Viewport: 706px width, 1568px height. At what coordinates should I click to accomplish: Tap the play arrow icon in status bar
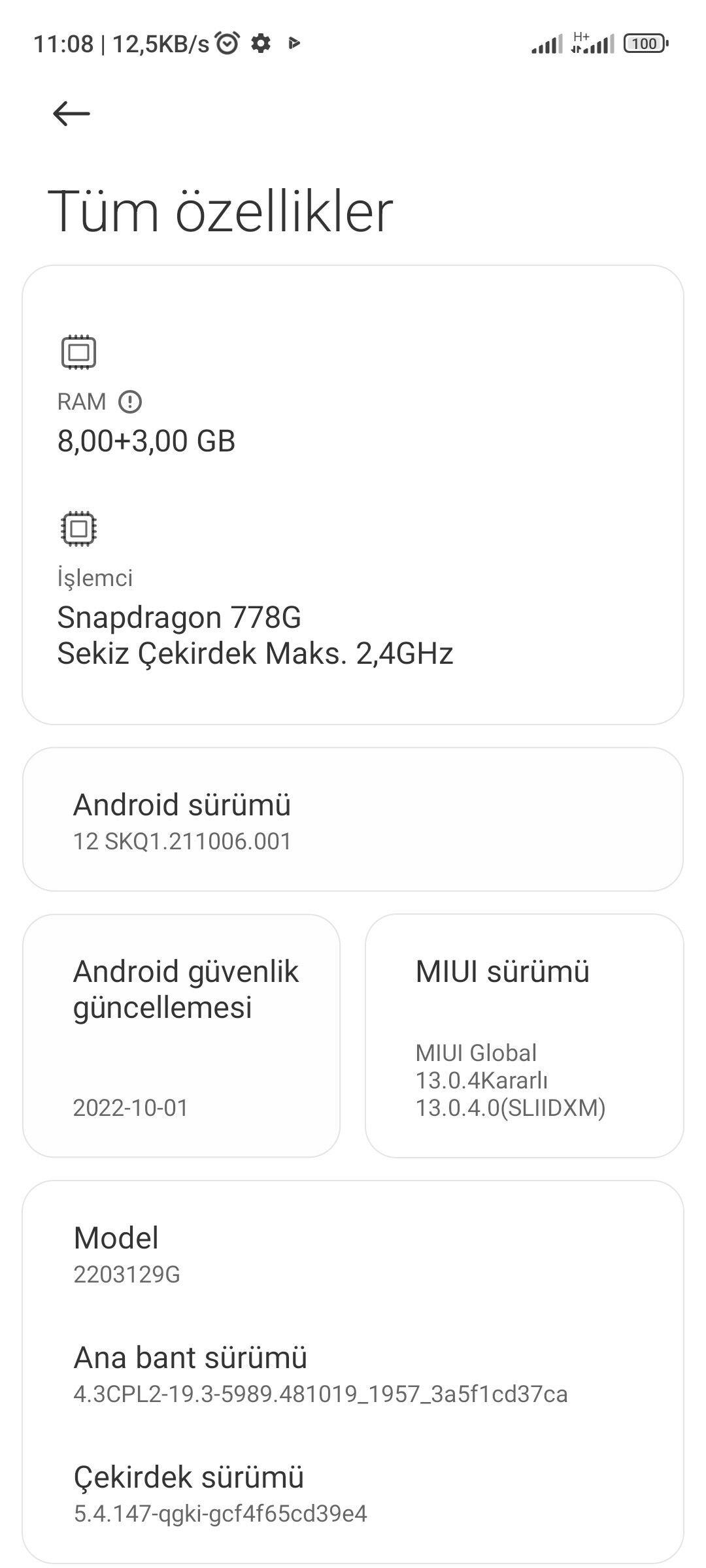(x=295, y=44)
